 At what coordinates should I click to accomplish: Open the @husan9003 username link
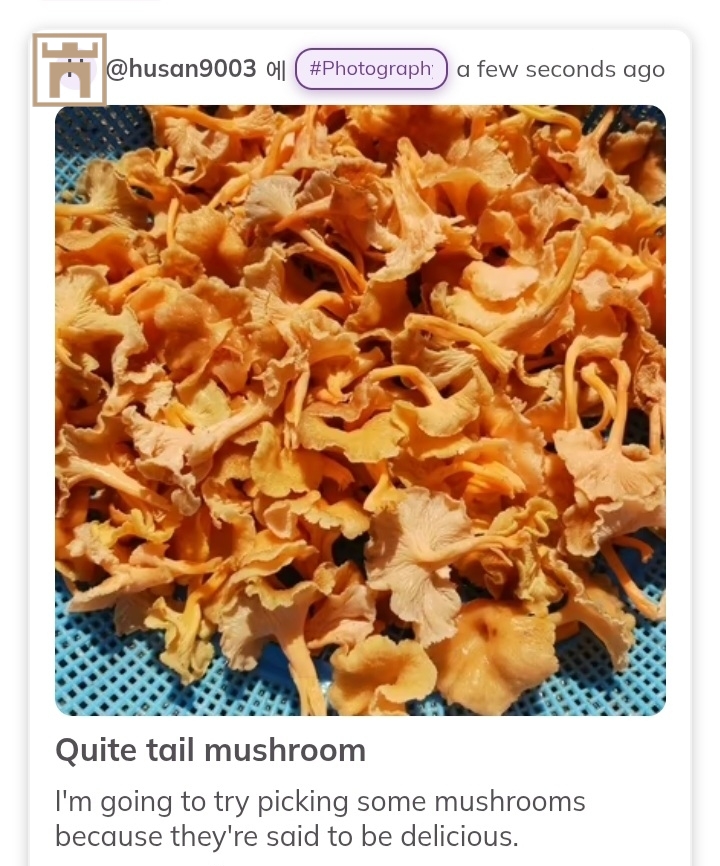[x=181, y=69]
